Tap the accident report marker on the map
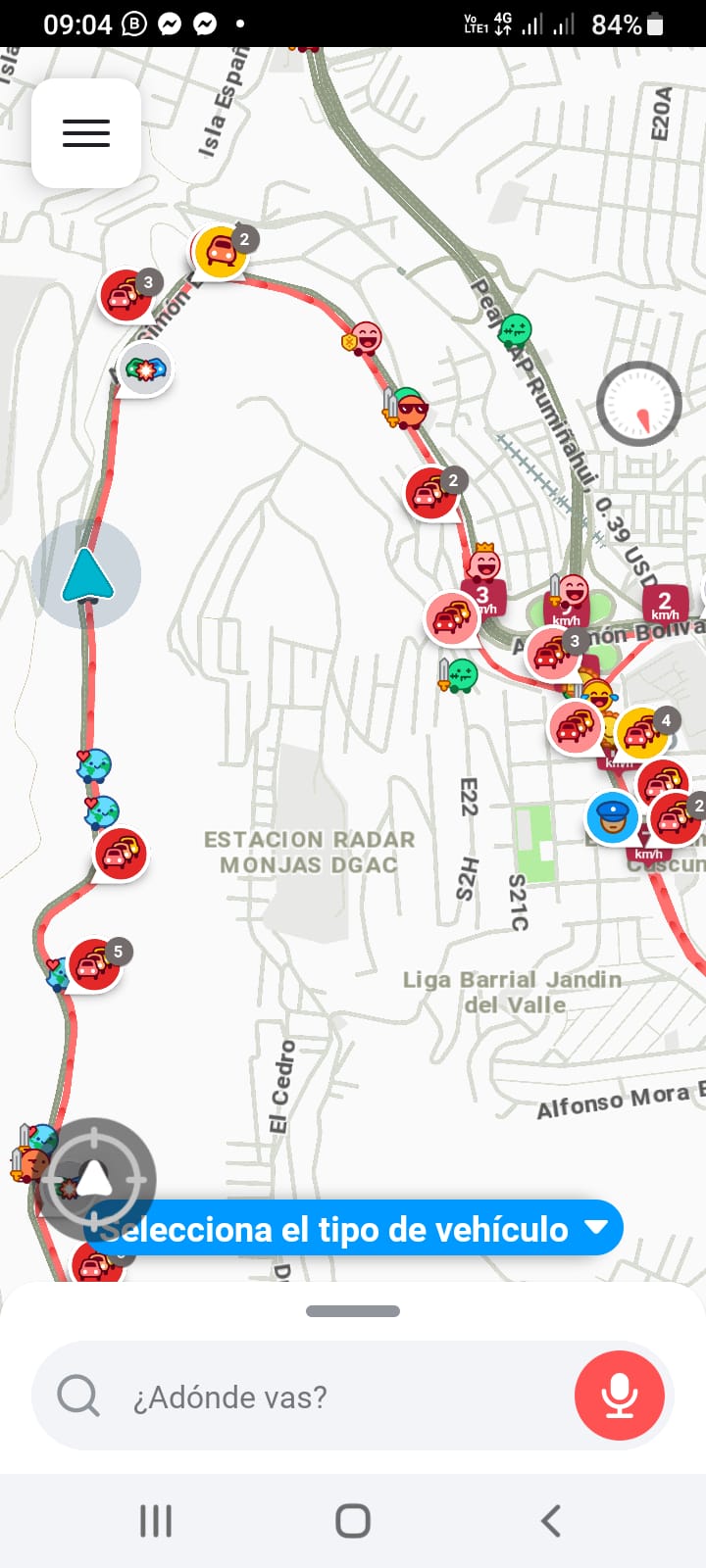Screen dimensions: 706x1568 [x=145, y=369]
